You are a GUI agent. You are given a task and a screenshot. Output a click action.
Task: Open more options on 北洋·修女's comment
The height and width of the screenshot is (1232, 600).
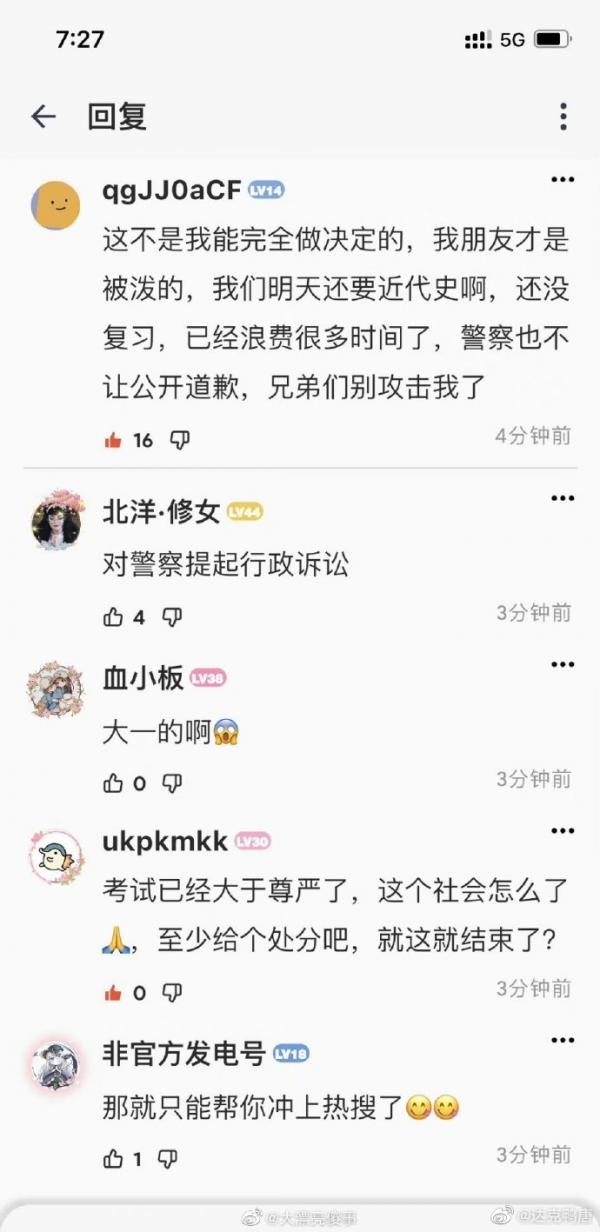coord(562,499)
